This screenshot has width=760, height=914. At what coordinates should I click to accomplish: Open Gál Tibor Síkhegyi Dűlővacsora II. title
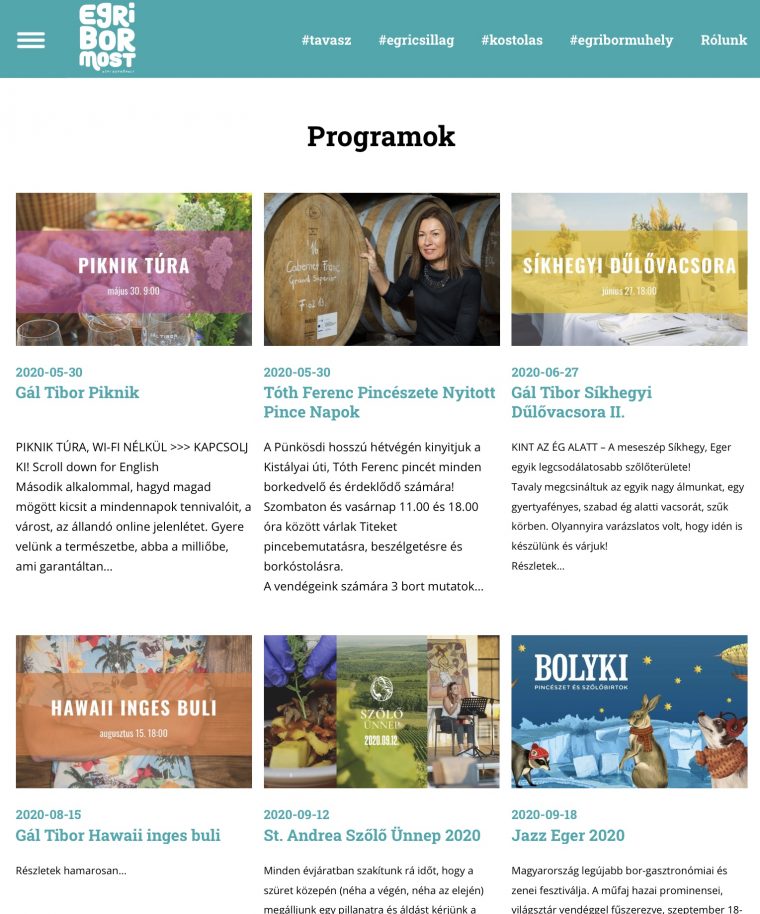(581, 402)
